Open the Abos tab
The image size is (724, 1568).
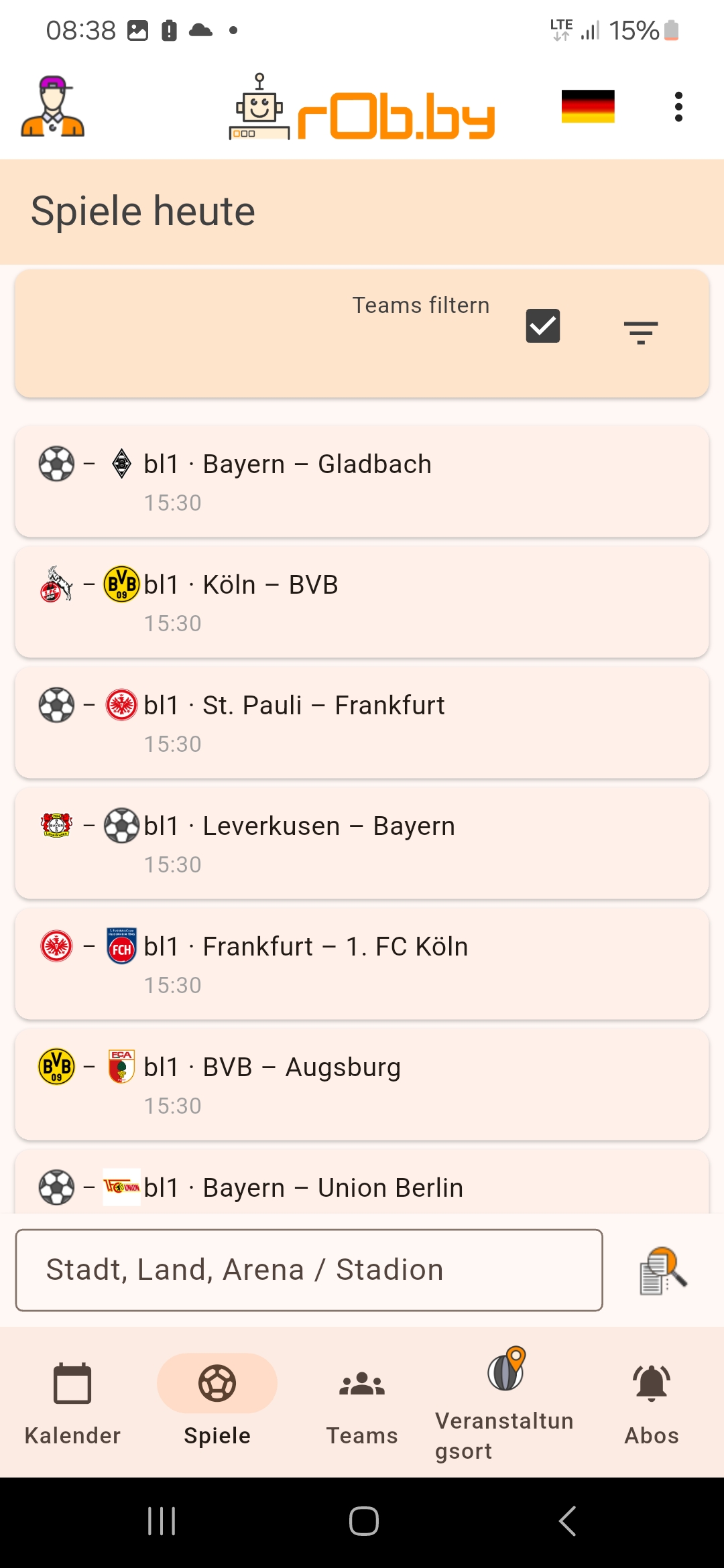[x=652, y=1402]
